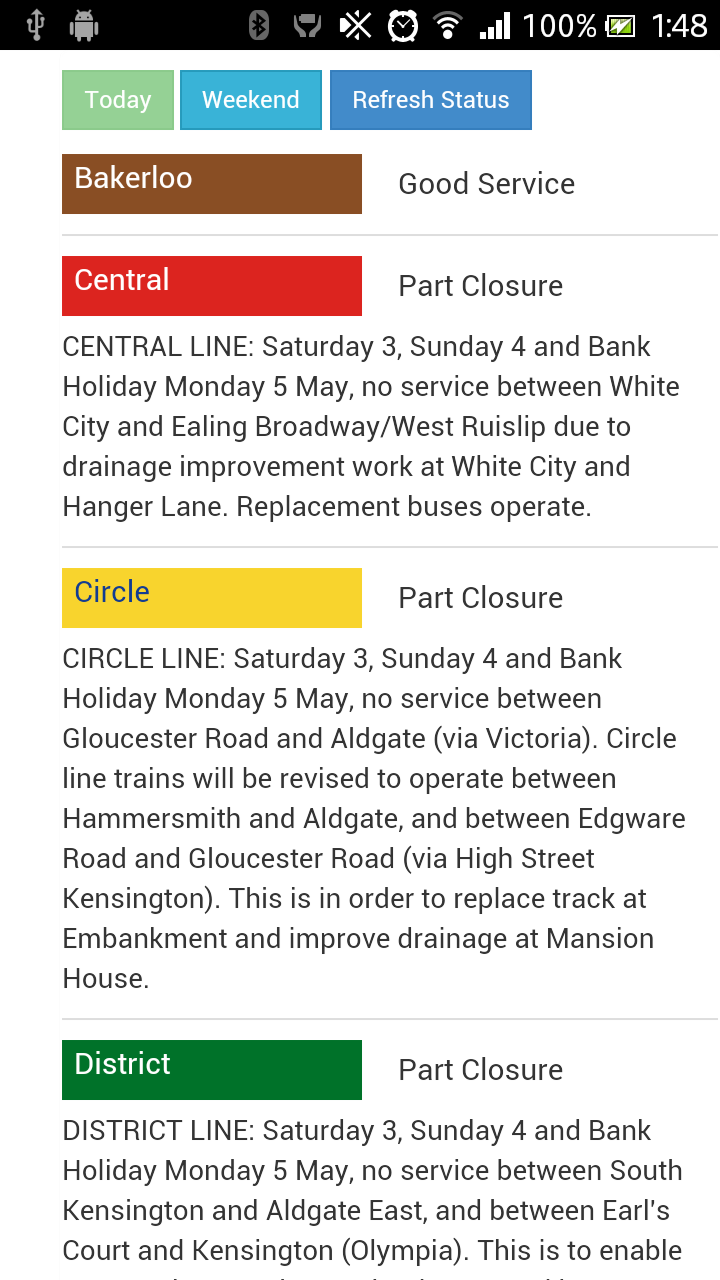The image size is (720, 1280).
Task: Tap the Good Service status text
Action: click(x=486, y=184)
